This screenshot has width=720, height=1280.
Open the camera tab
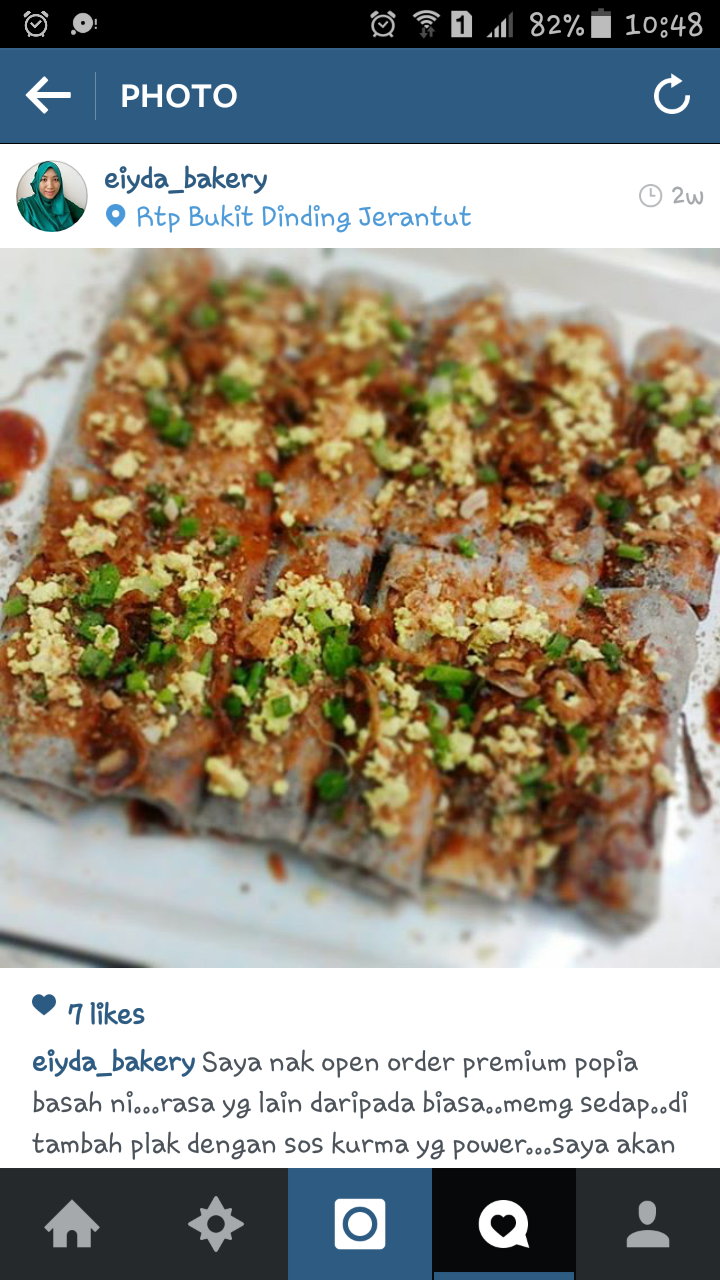click(x=360, y=1224)
